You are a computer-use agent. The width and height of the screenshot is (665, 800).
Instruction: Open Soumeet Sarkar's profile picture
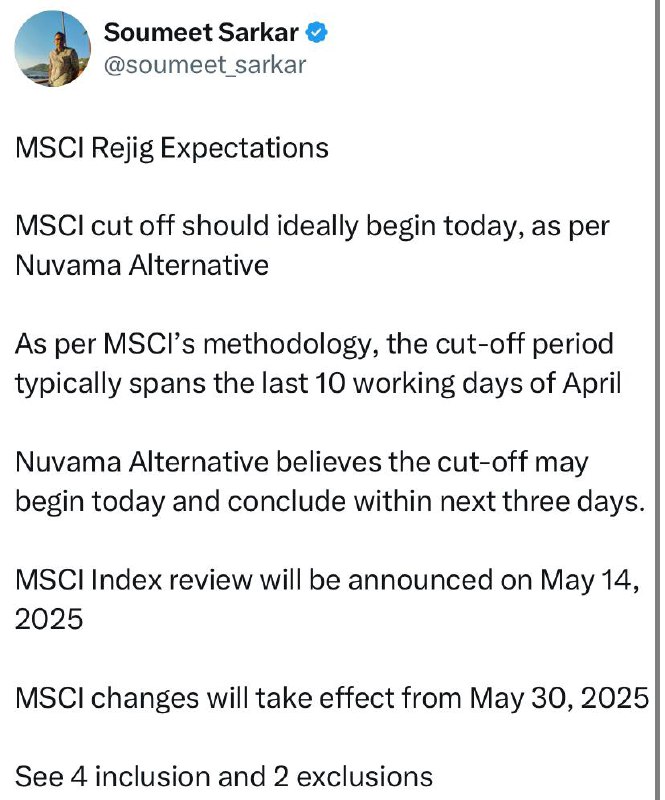pyautogui.click(x=53, y=48)
